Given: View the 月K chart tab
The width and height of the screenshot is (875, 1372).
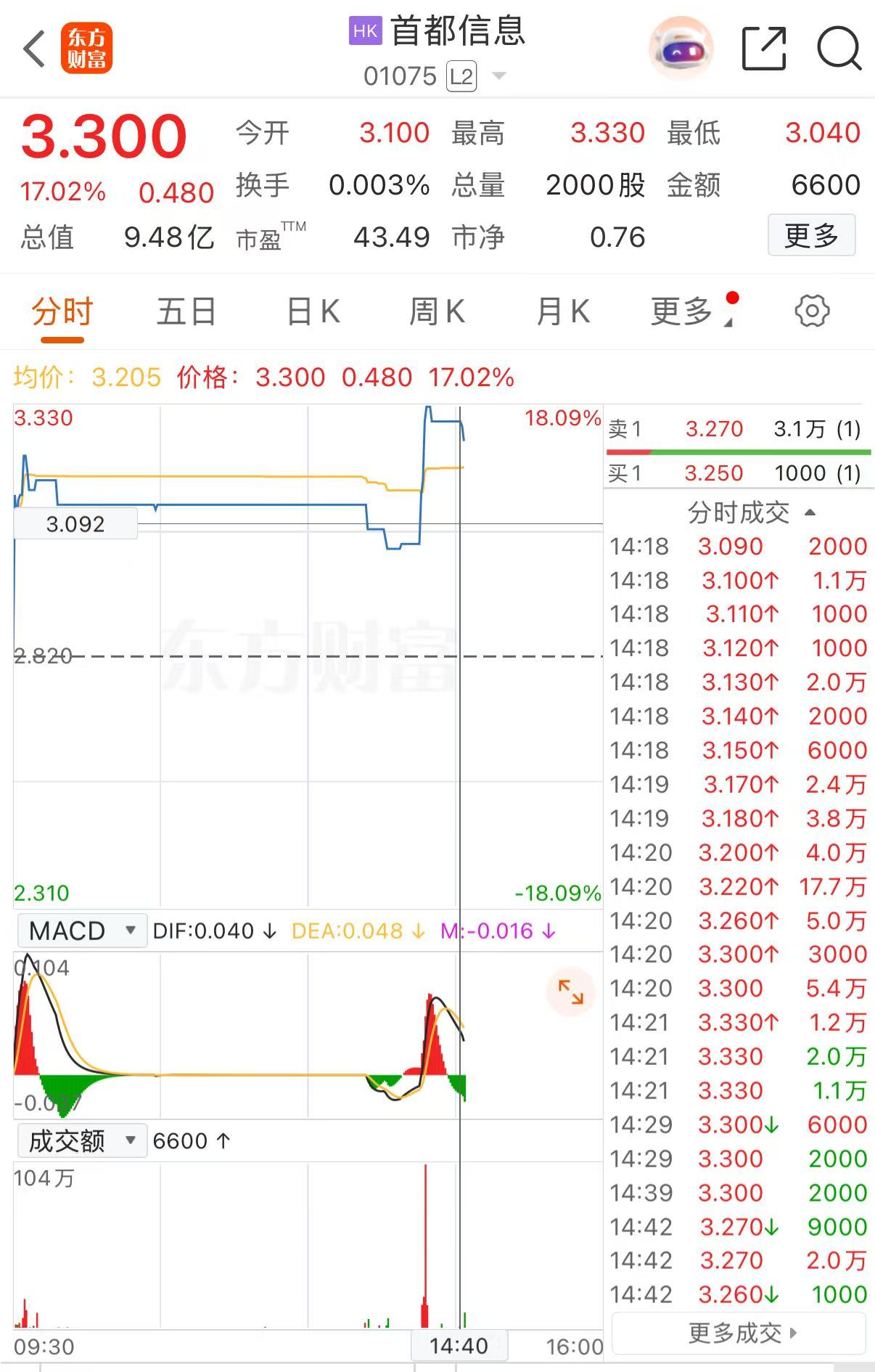Looking at the screenshot, I should coord(563,312).
